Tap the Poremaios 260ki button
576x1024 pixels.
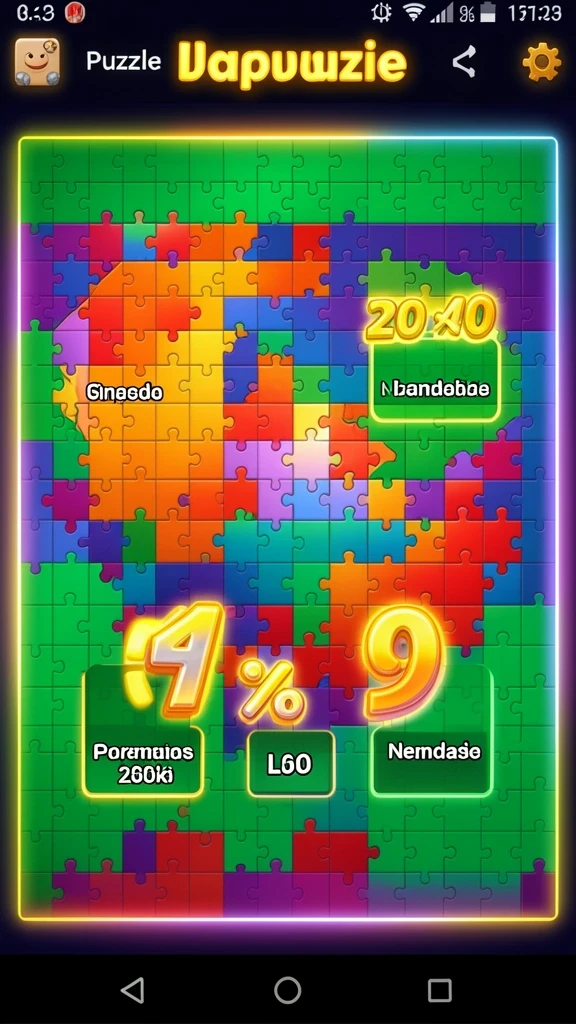pos(143,761)
